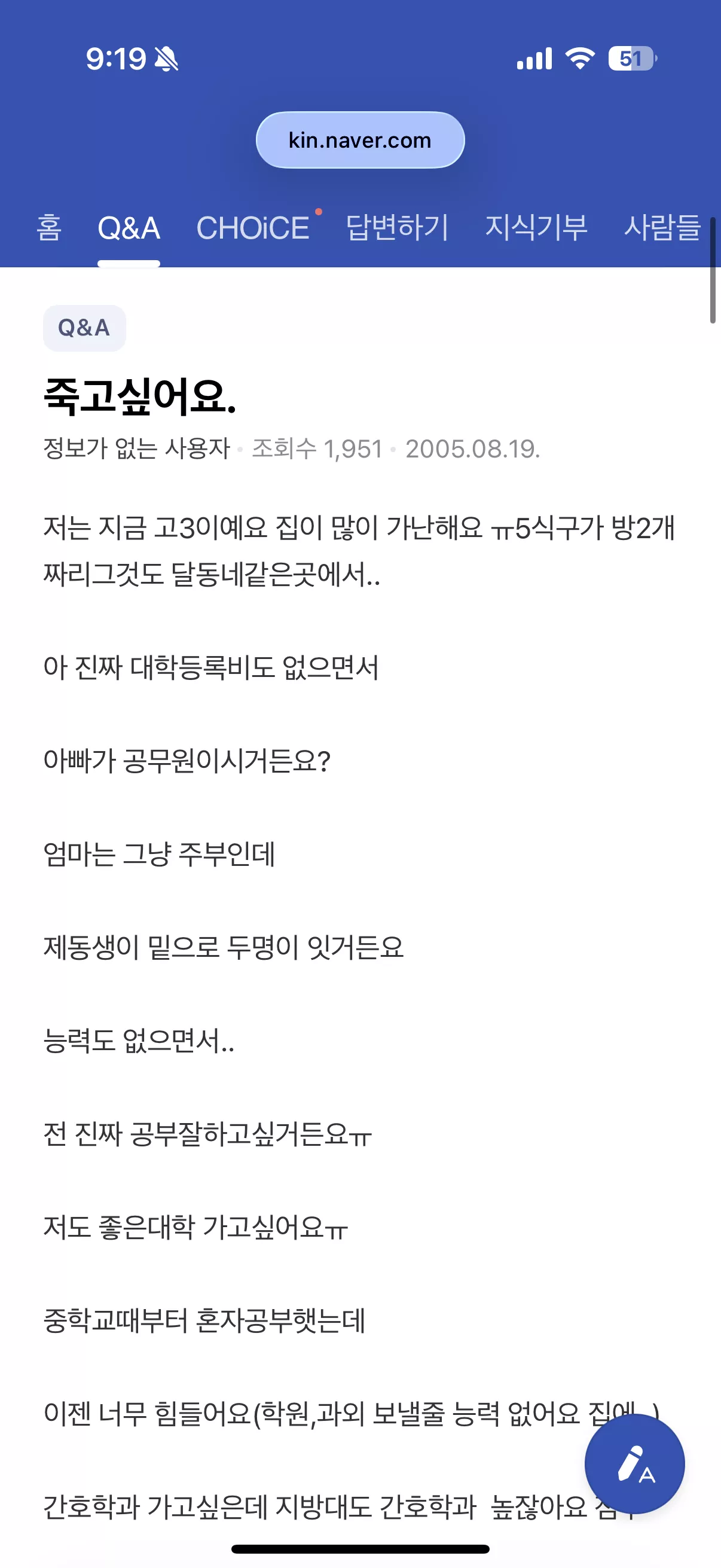This screenshot has height=1568, width=721.
Task: Open the CHOiCE tab
Action: pos(252,228)
